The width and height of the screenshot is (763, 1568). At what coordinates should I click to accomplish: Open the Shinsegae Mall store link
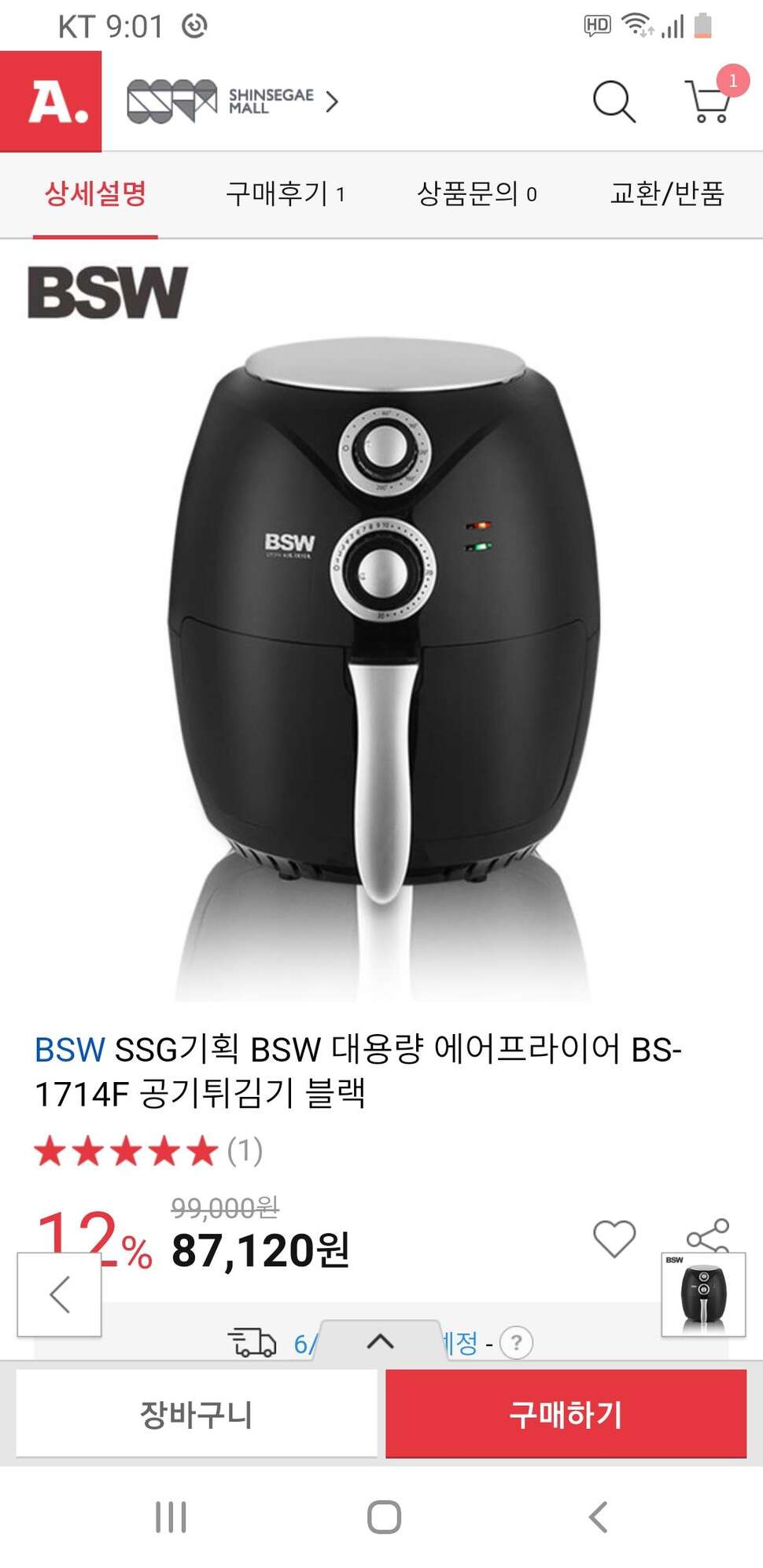coord(233,101)
